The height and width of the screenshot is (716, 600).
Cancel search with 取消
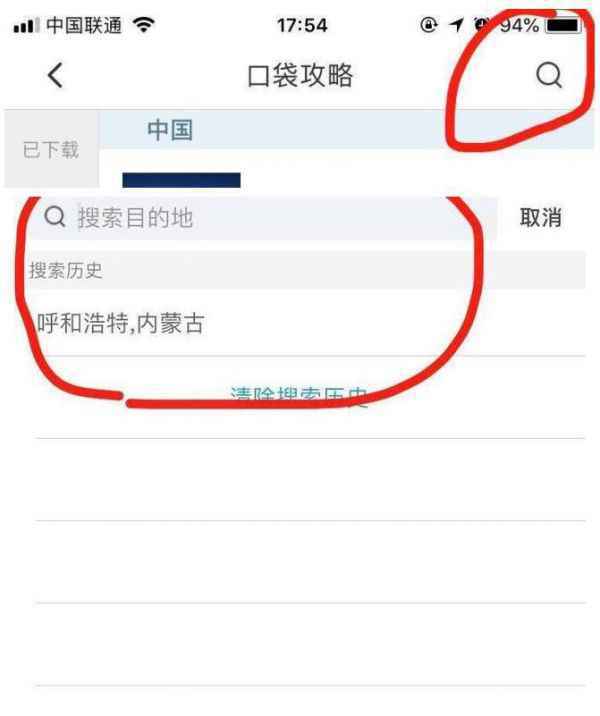pyautogui.click(x=540, y=218)
